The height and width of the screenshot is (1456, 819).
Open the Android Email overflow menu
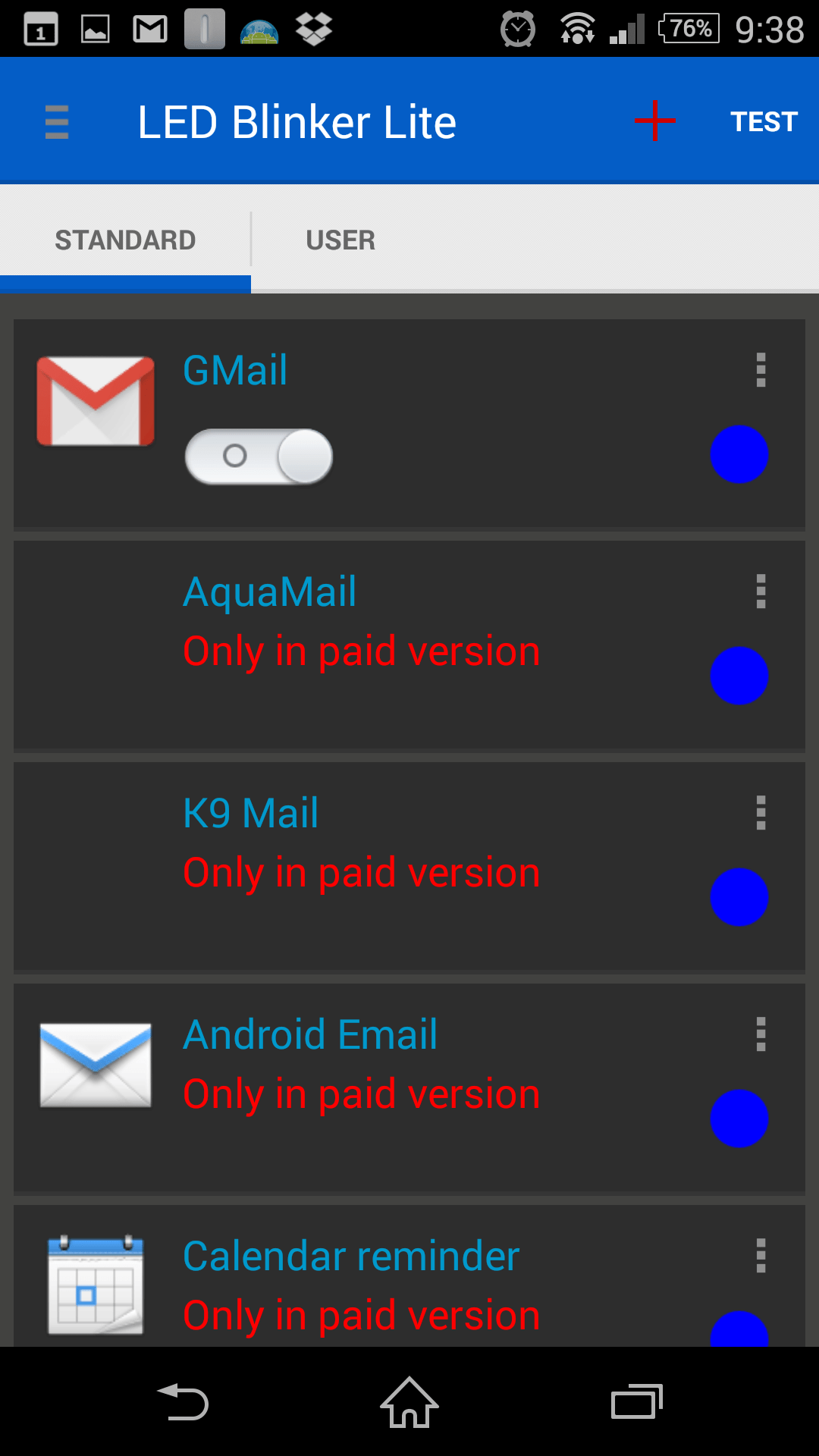761,1034
